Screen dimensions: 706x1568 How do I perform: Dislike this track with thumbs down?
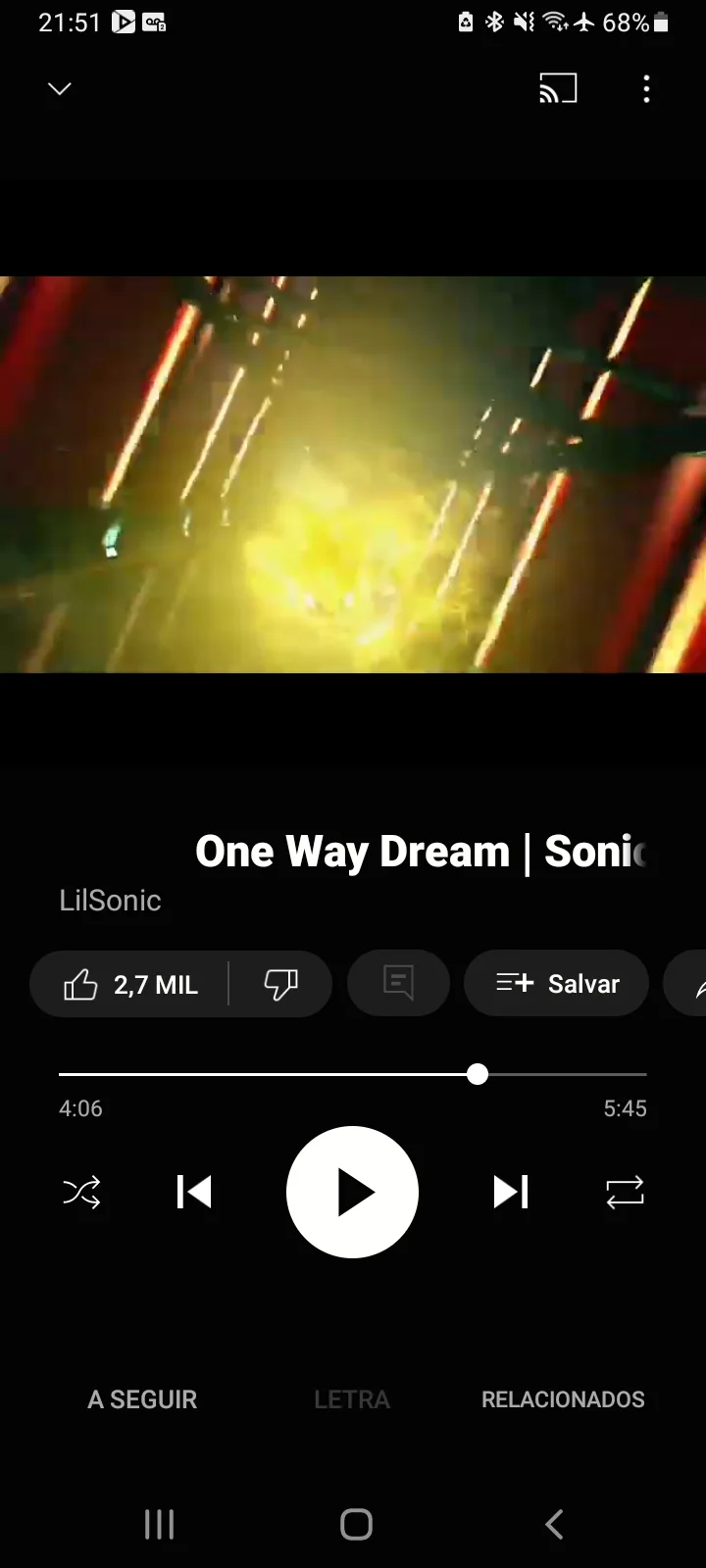281,984
